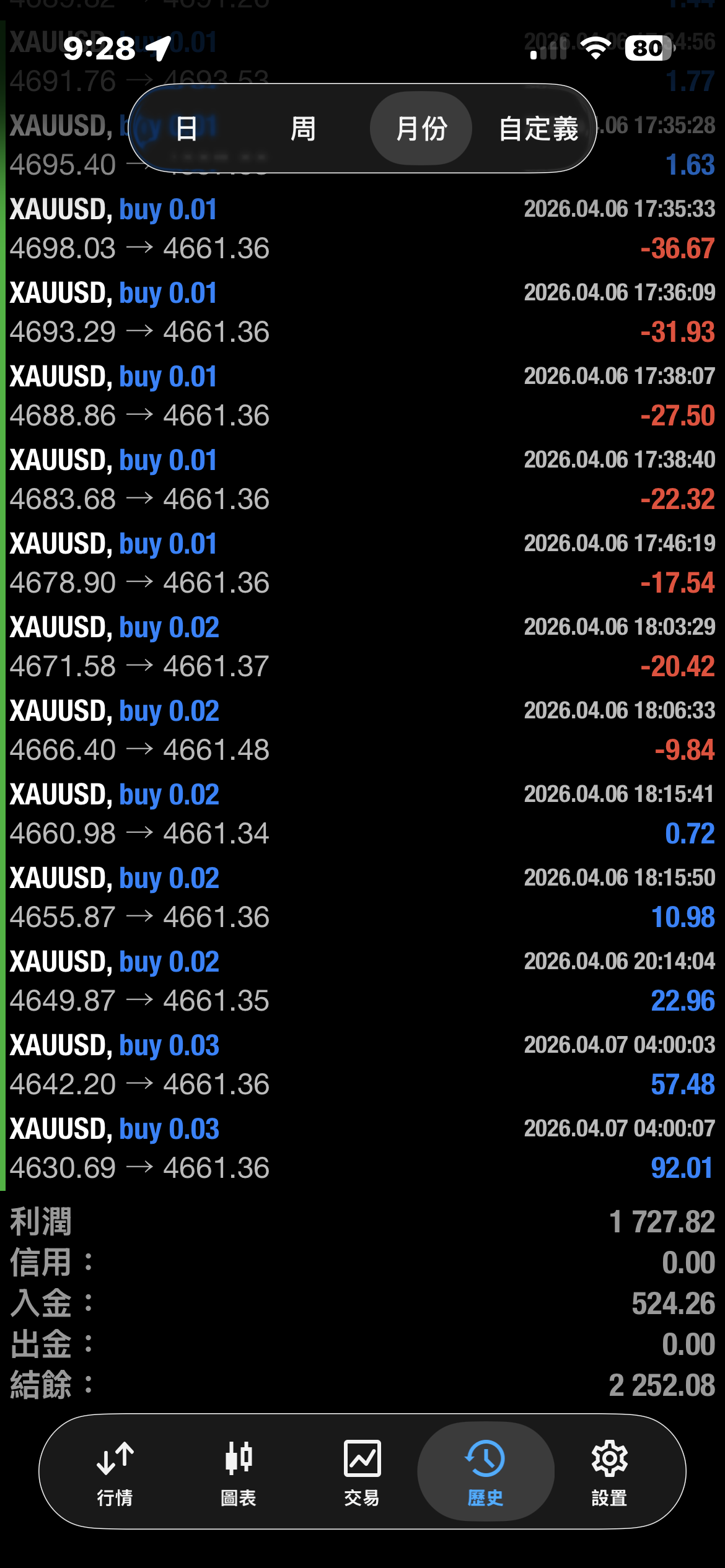This screenshot has height=1568, width=725.
Task: Expand the XAUUSD trade opened at 4693.29
Action: click(362, 313)
